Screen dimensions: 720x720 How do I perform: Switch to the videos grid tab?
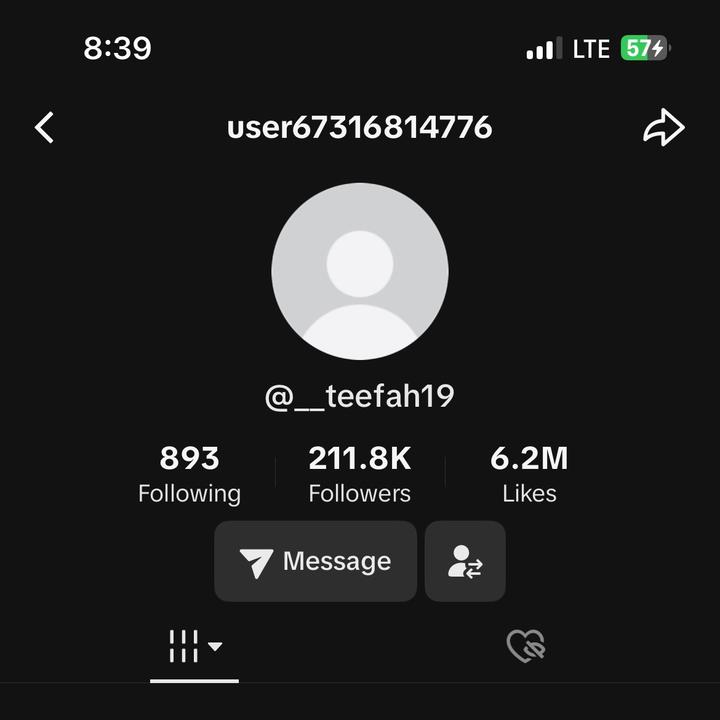coord(194,646)
